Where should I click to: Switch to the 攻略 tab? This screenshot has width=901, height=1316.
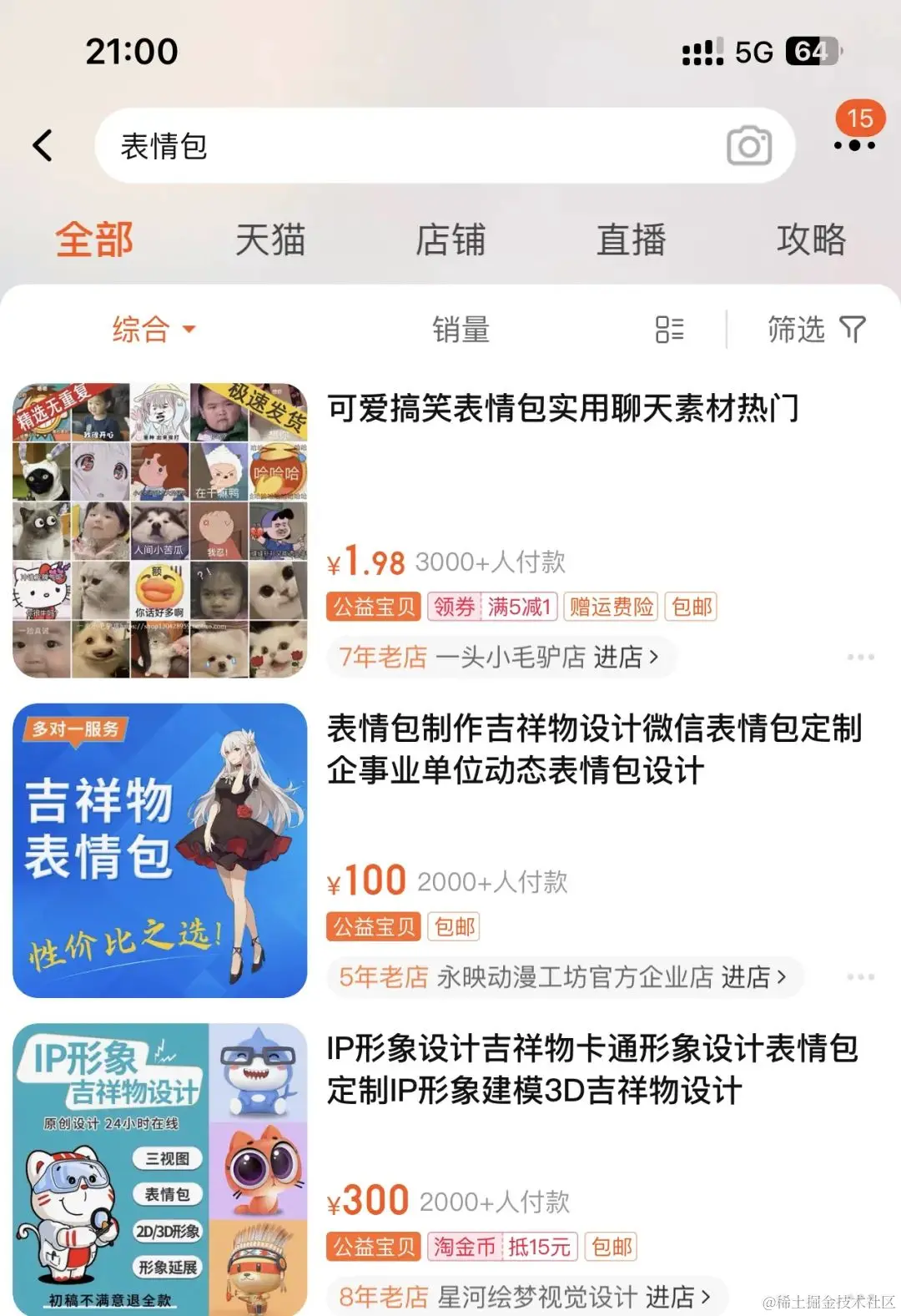coord(811,240)
